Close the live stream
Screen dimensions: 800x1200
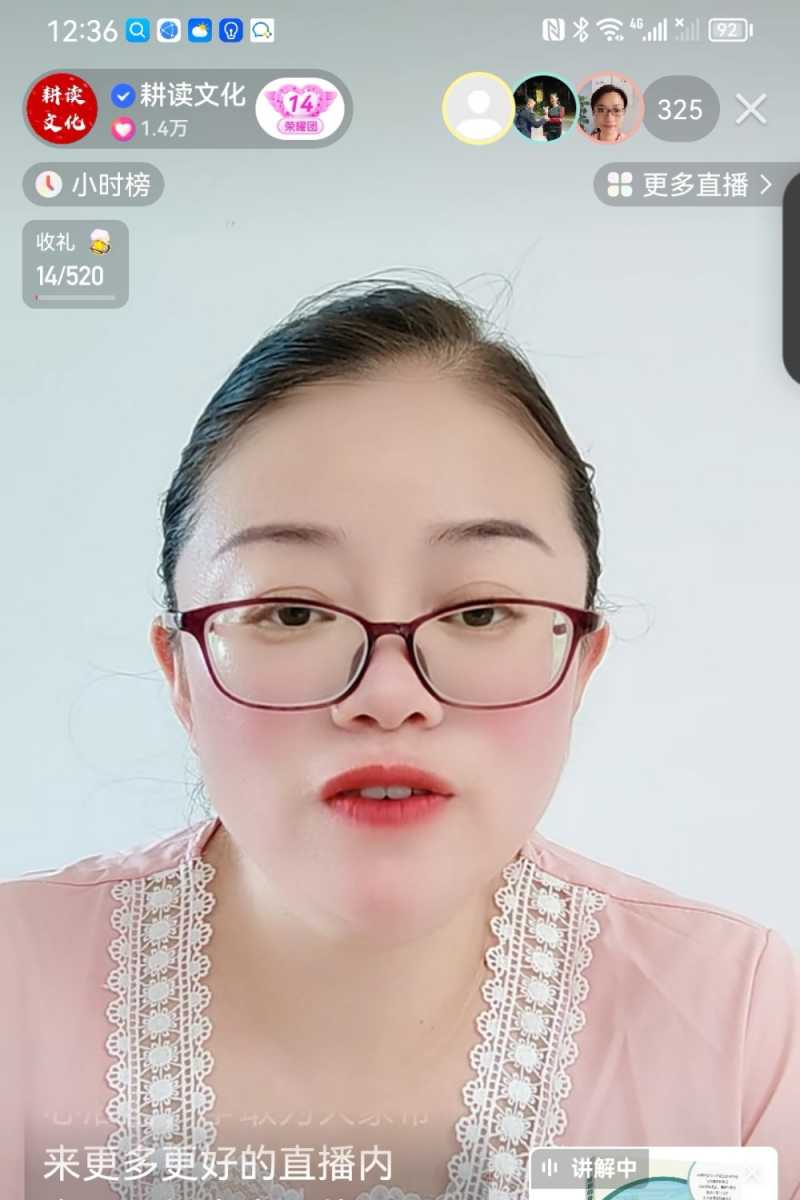[x=751, y=109]
